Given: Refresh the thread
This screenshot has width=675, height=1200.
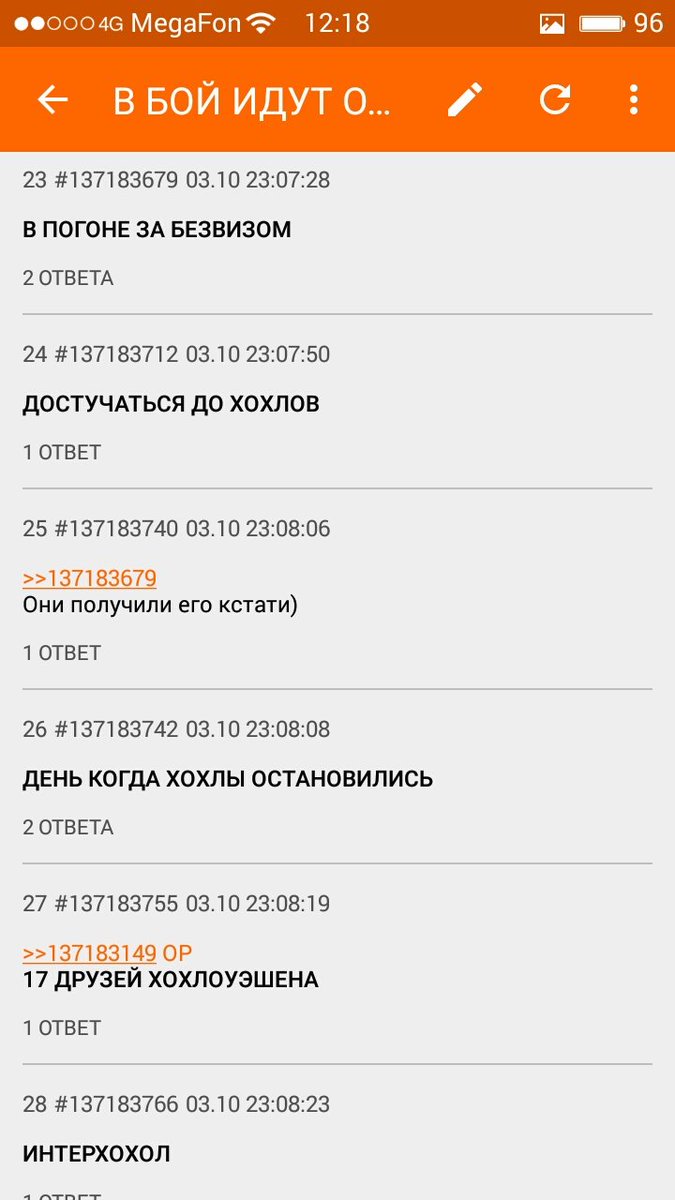Looking at the screenshot, I should click(x=555, y=100).
